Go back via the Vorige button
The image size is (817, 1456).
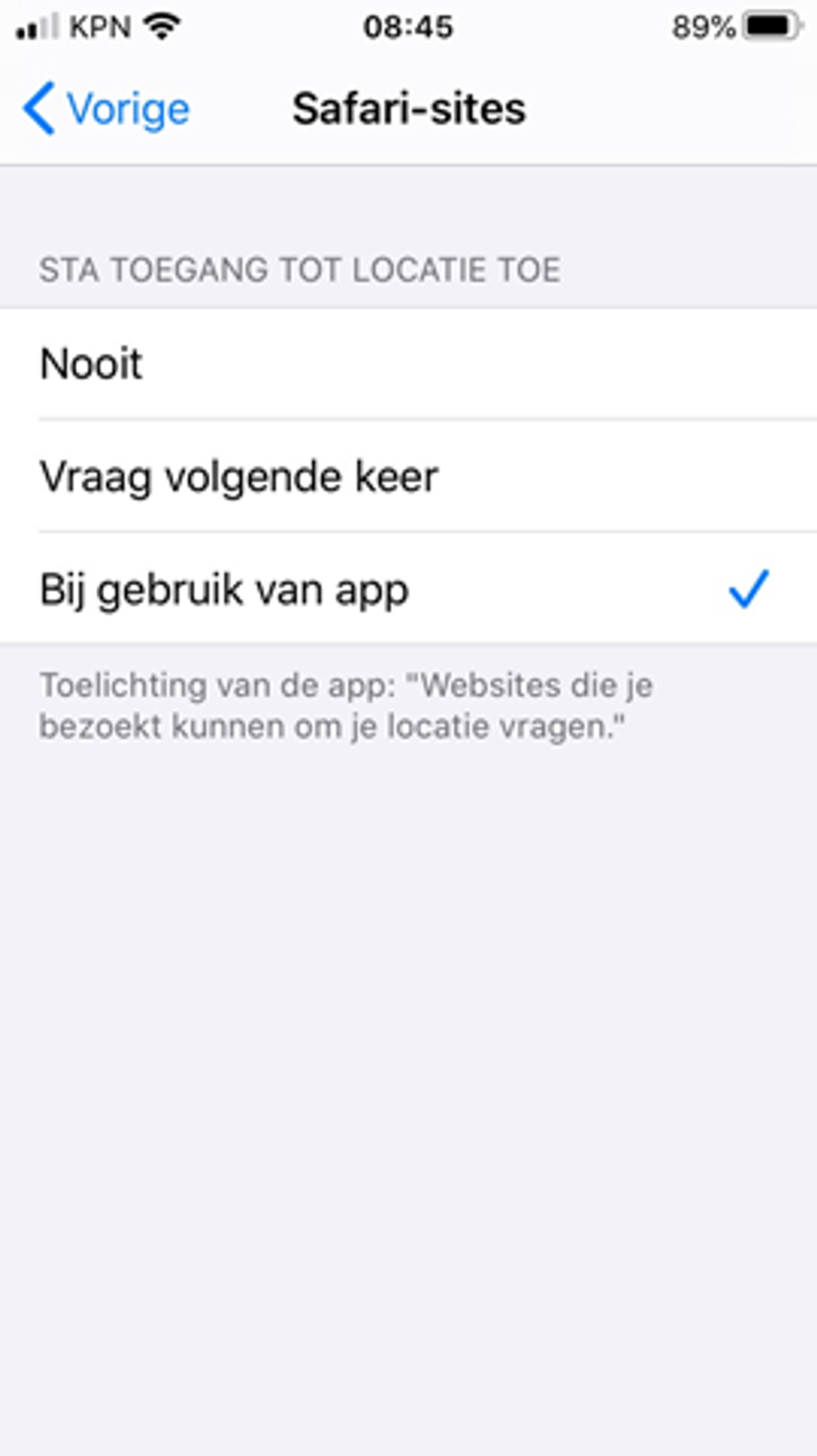pyautogui.click(x=106, y=109)
